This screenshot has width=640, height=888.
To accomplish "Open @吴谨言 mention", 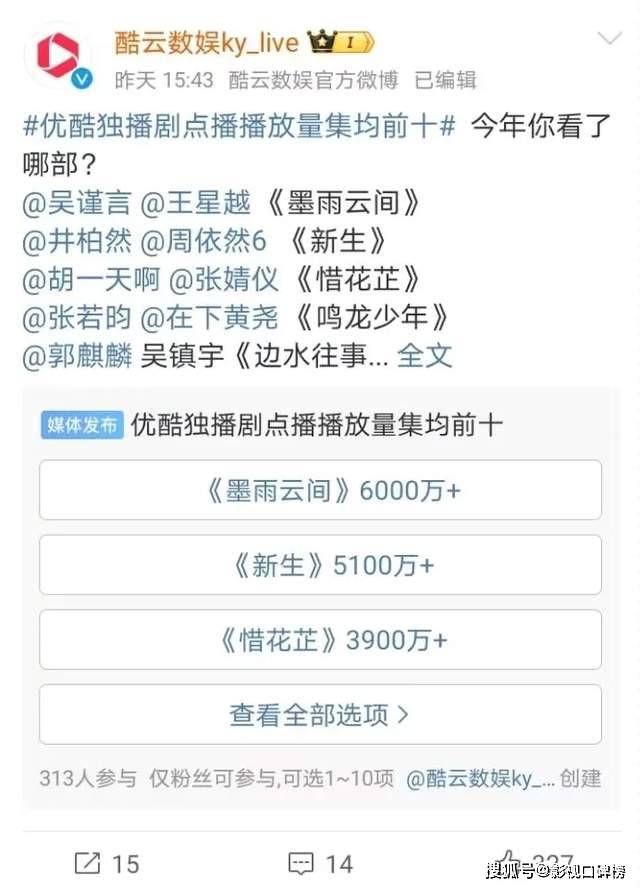I will tap(76, 203).
